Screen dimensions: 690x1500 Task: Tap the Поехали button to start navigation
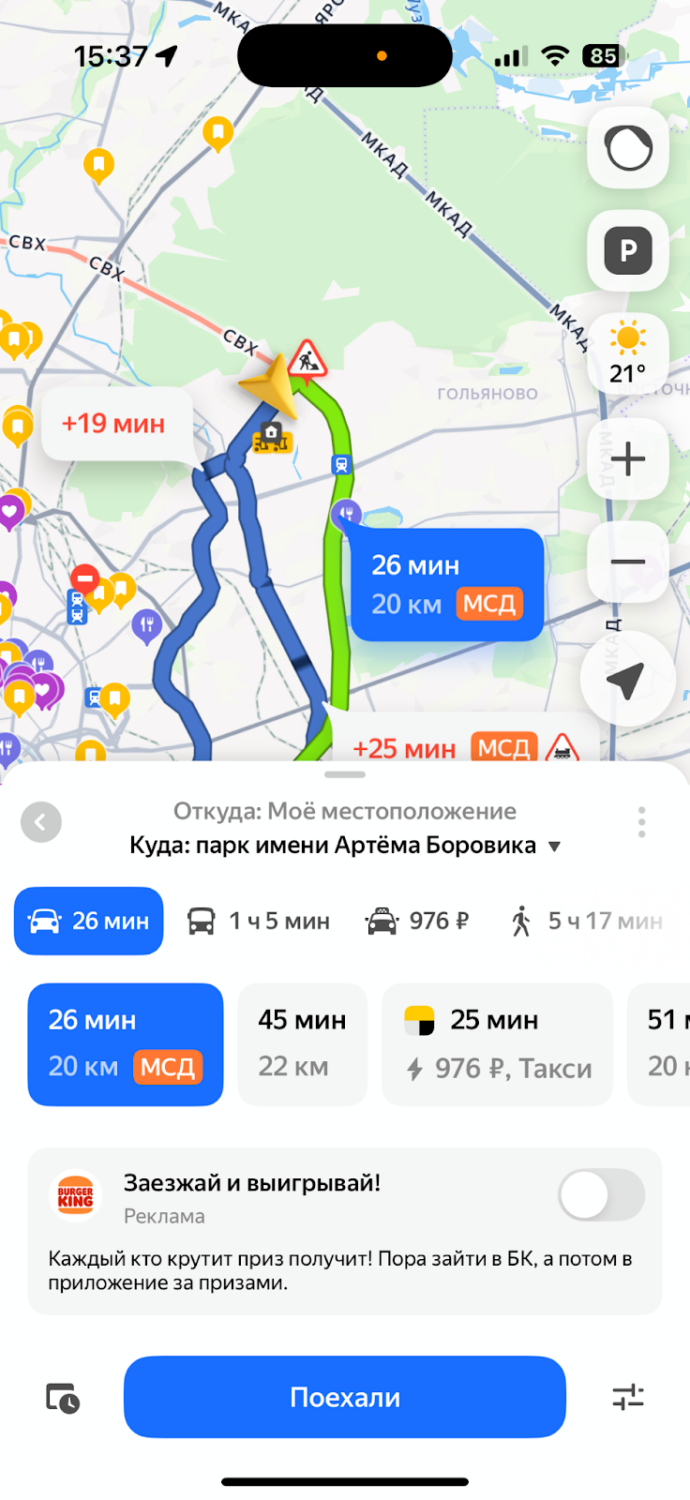pos(344,1397)
